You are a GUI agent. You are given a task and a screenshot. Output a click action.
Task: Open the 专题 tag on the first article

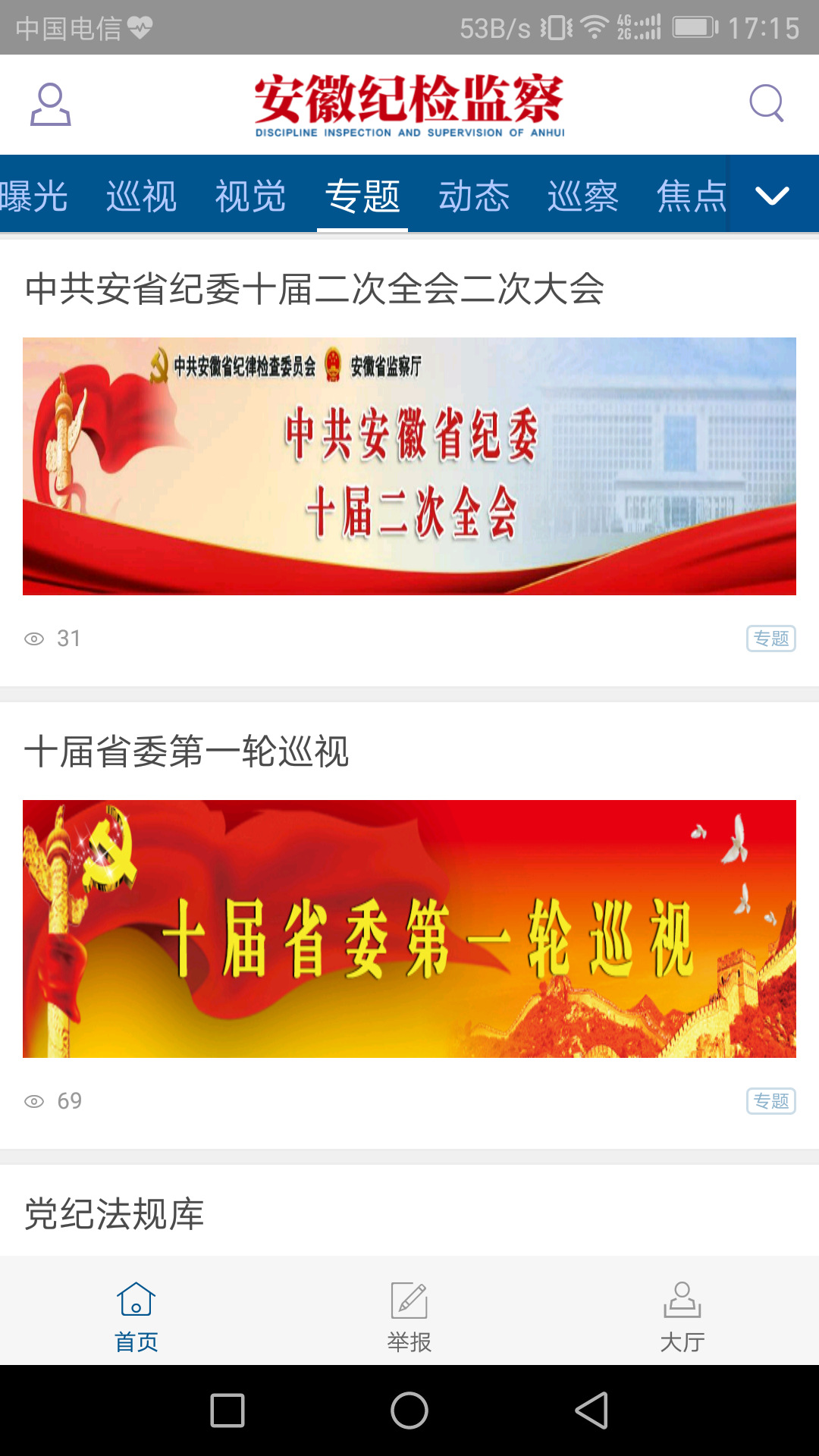770,638
